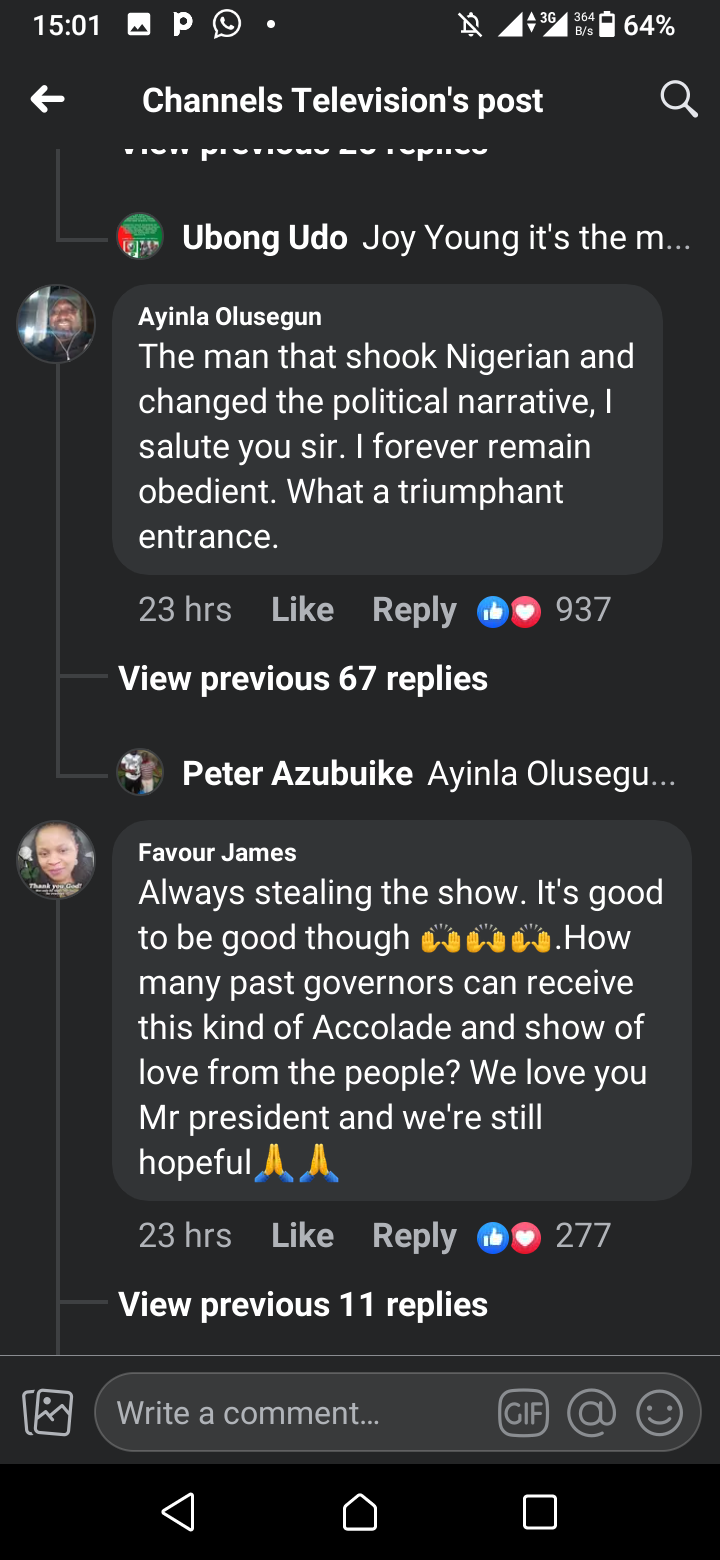This screenshot has height=1560, width=720.
Task: View reactions on Ayinla Olusegun's comment
Action: click(545, 610)
